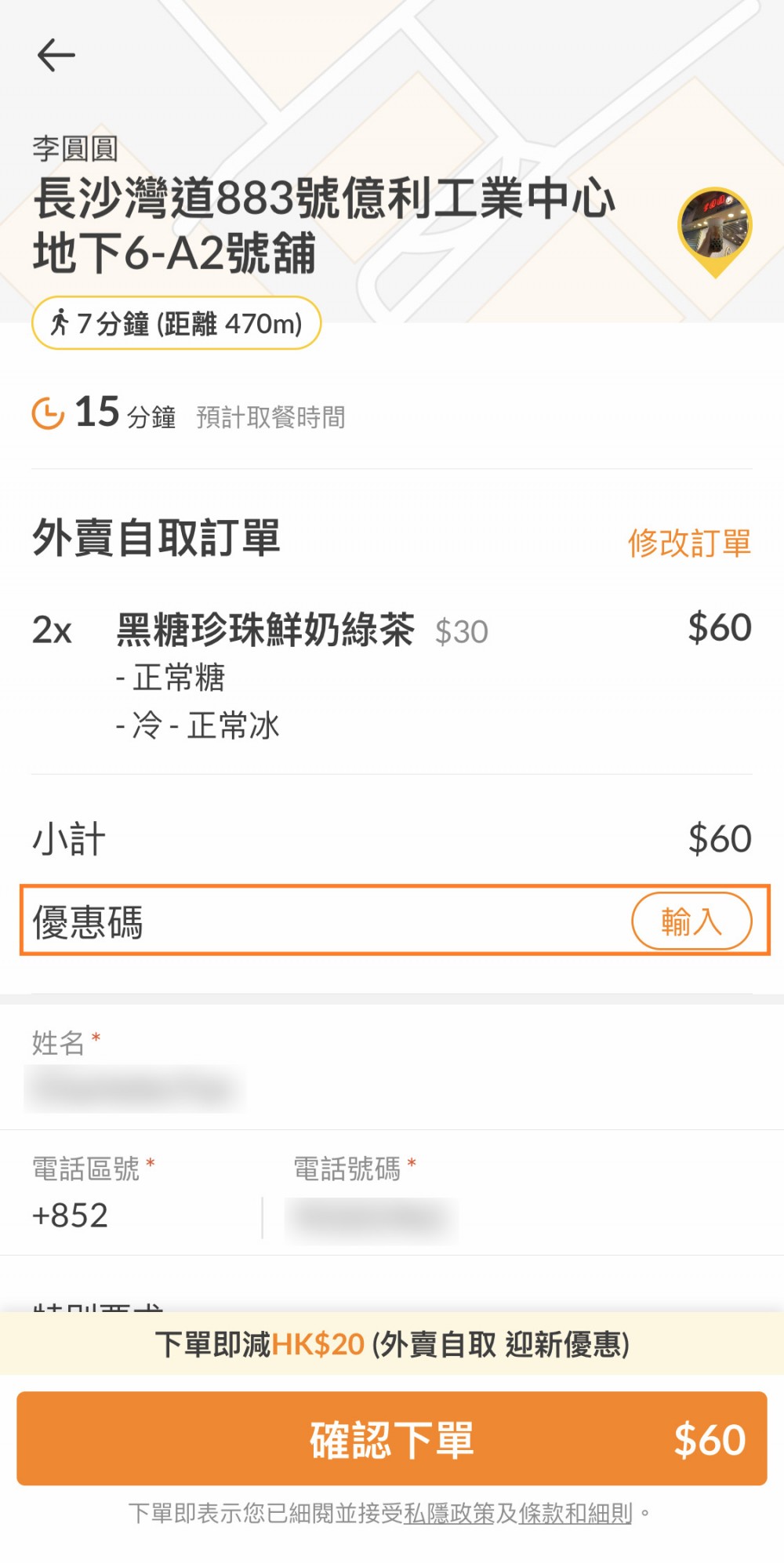784x1563 pixels.
Task: Tap 輸入 to enter a promo code
Action: tap(691, 921)
